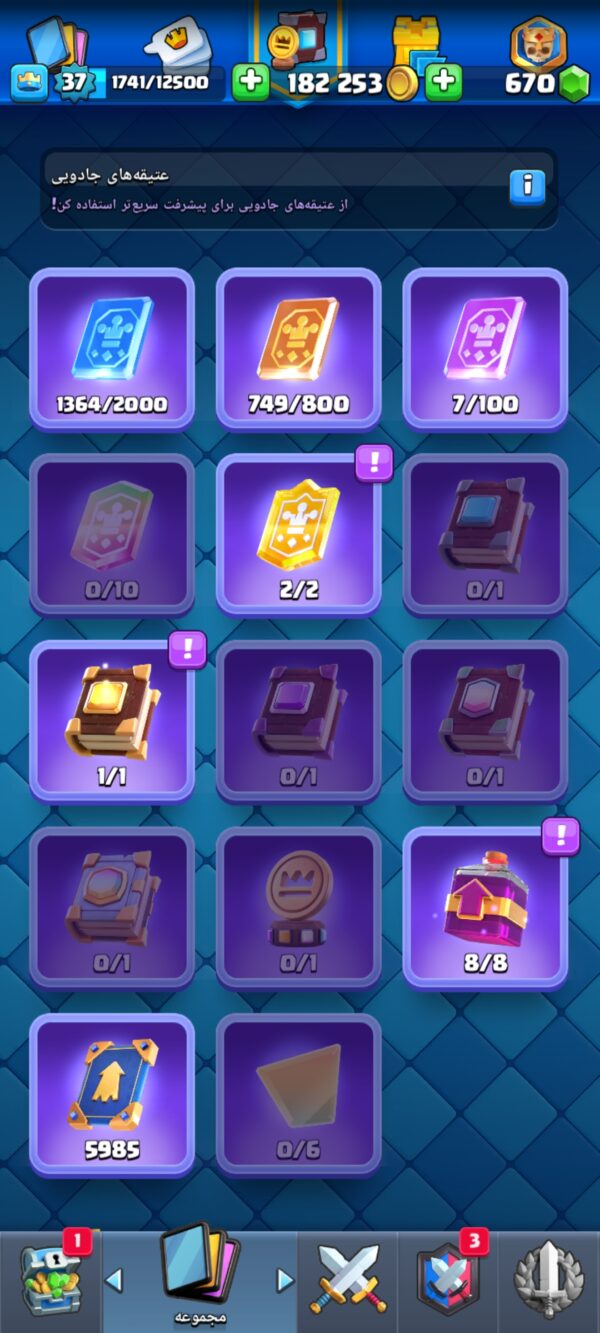View the shard item showing 0/6
The image size is (600, 1333).
[299, 1094]
